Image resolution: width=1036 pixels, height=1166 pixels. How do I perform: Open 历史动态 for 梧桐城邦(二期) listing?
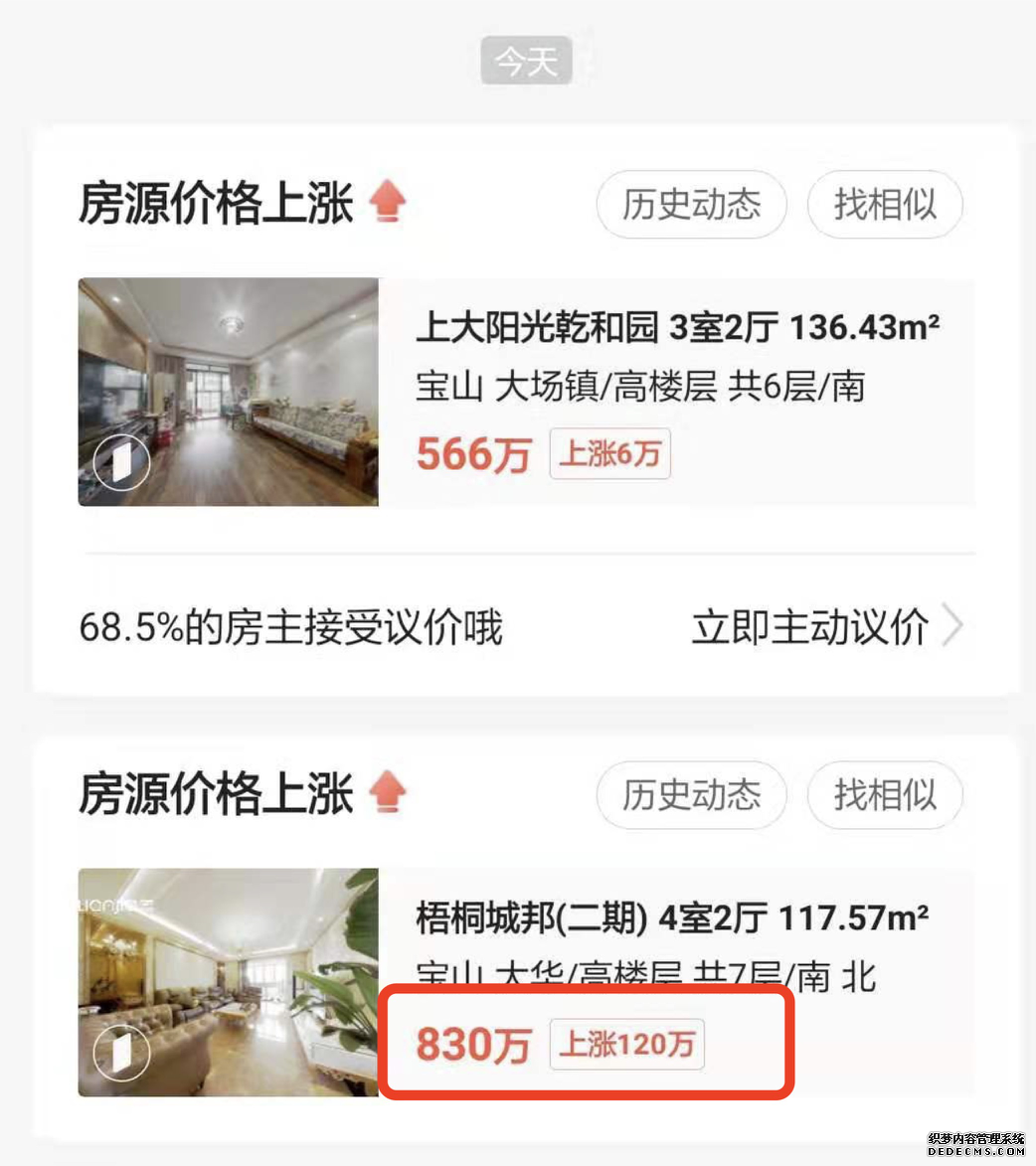pyautogui.click(x=691, y=795)
